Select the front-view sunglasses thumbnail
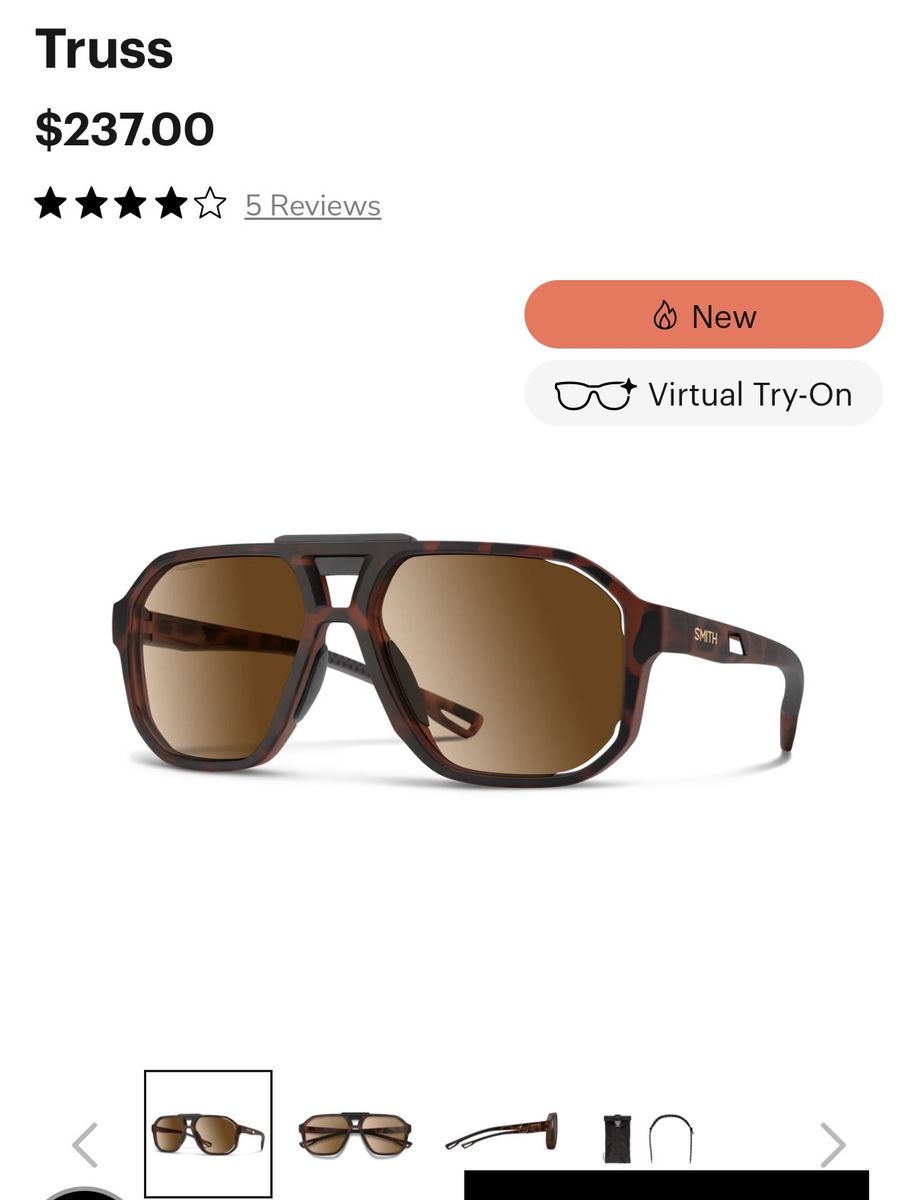 pos(355,1135)
